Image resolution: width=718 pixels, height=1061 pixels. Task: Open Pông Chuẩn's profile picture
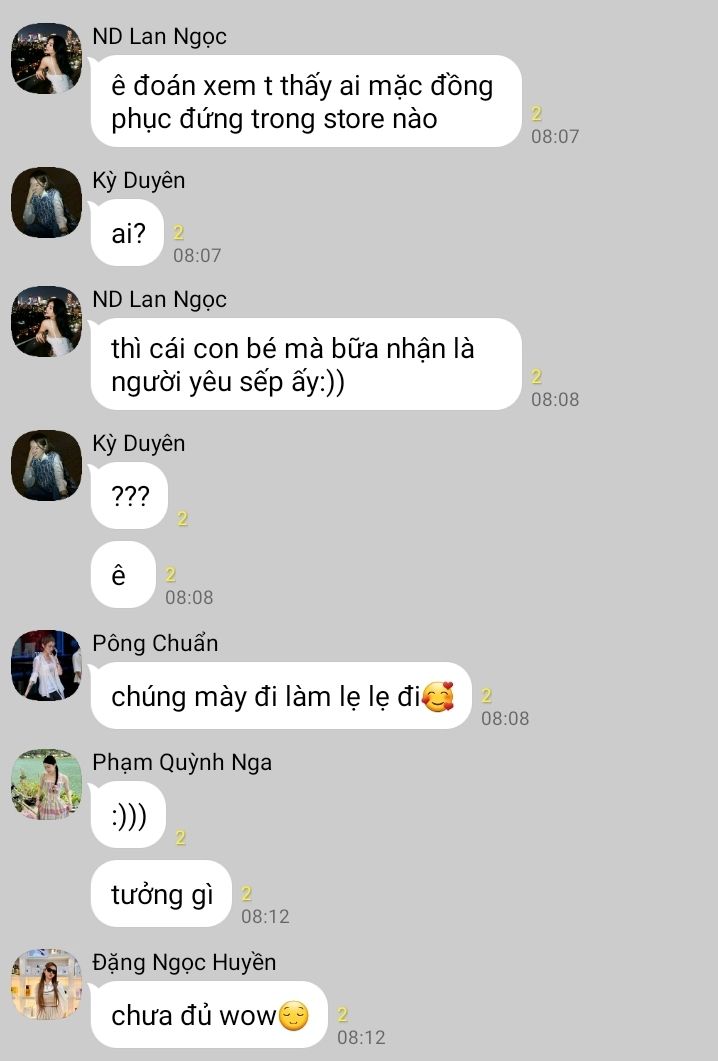tap(46, 665)
